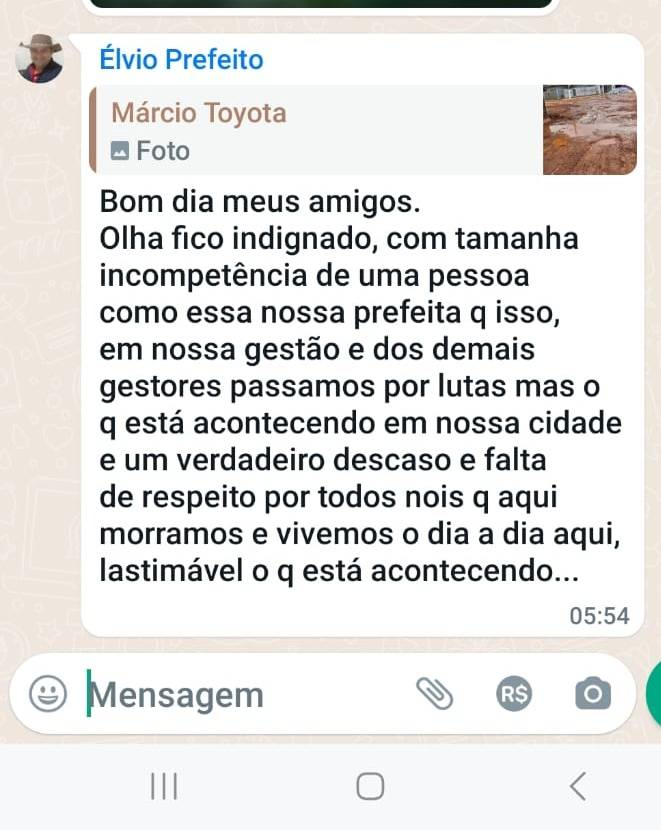The width and height of the screenshot is (661, 830).
Task: Focus the Mensagem text field
Action: pos(240,694)
